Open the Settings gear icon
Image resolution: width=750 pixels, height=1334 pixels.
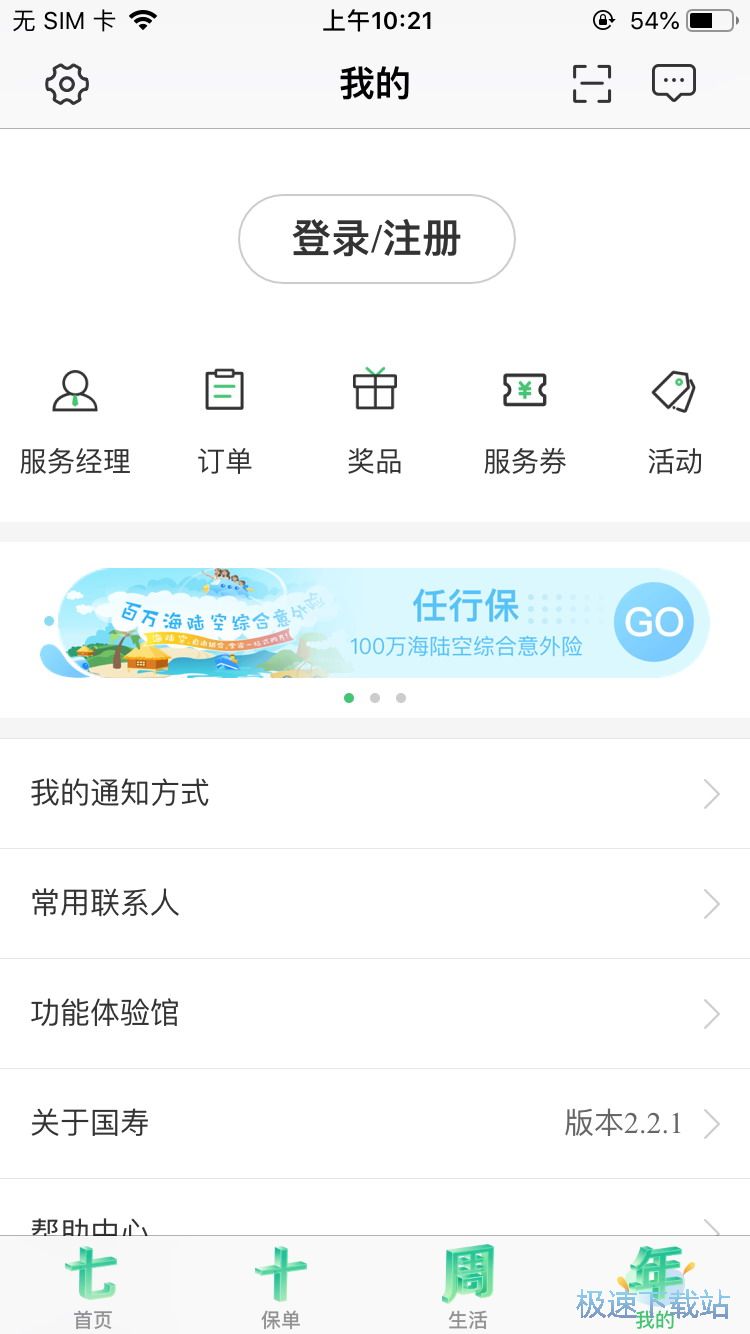pos(65,84)
